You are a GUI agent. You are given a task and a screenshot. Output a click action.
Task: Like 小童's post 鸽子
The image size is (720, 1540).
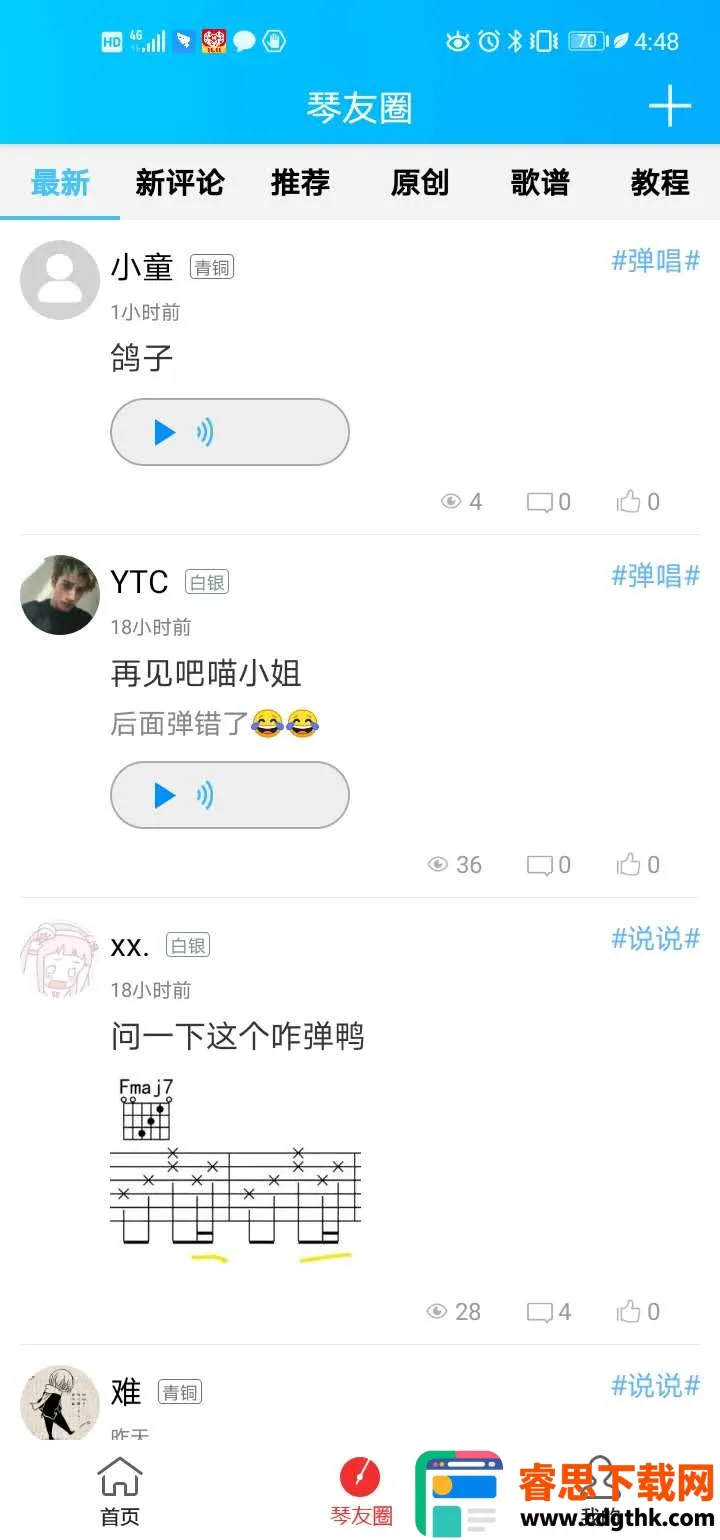point(638,502)
